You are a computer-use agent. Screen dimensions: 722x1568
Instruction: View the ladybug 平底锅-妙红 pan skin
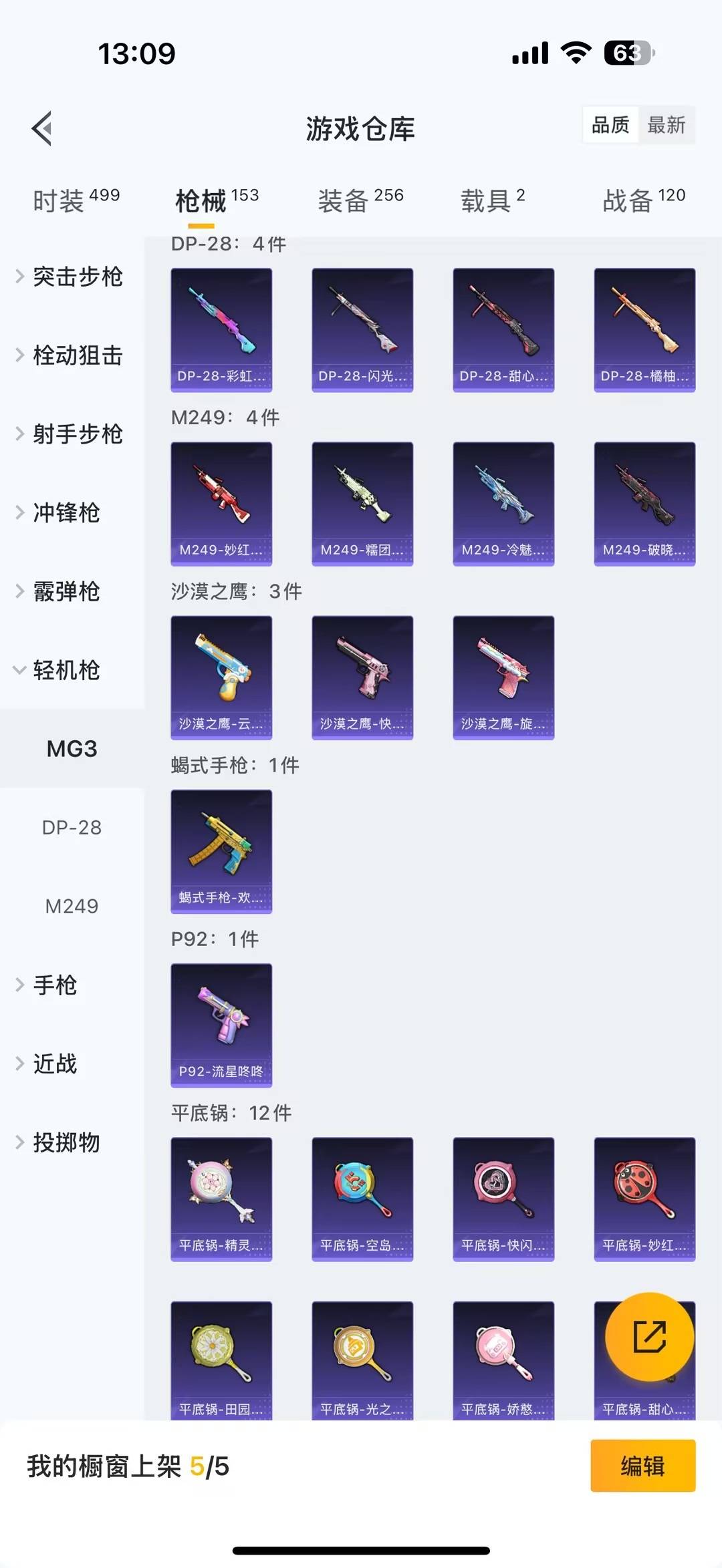(644, 1200)
